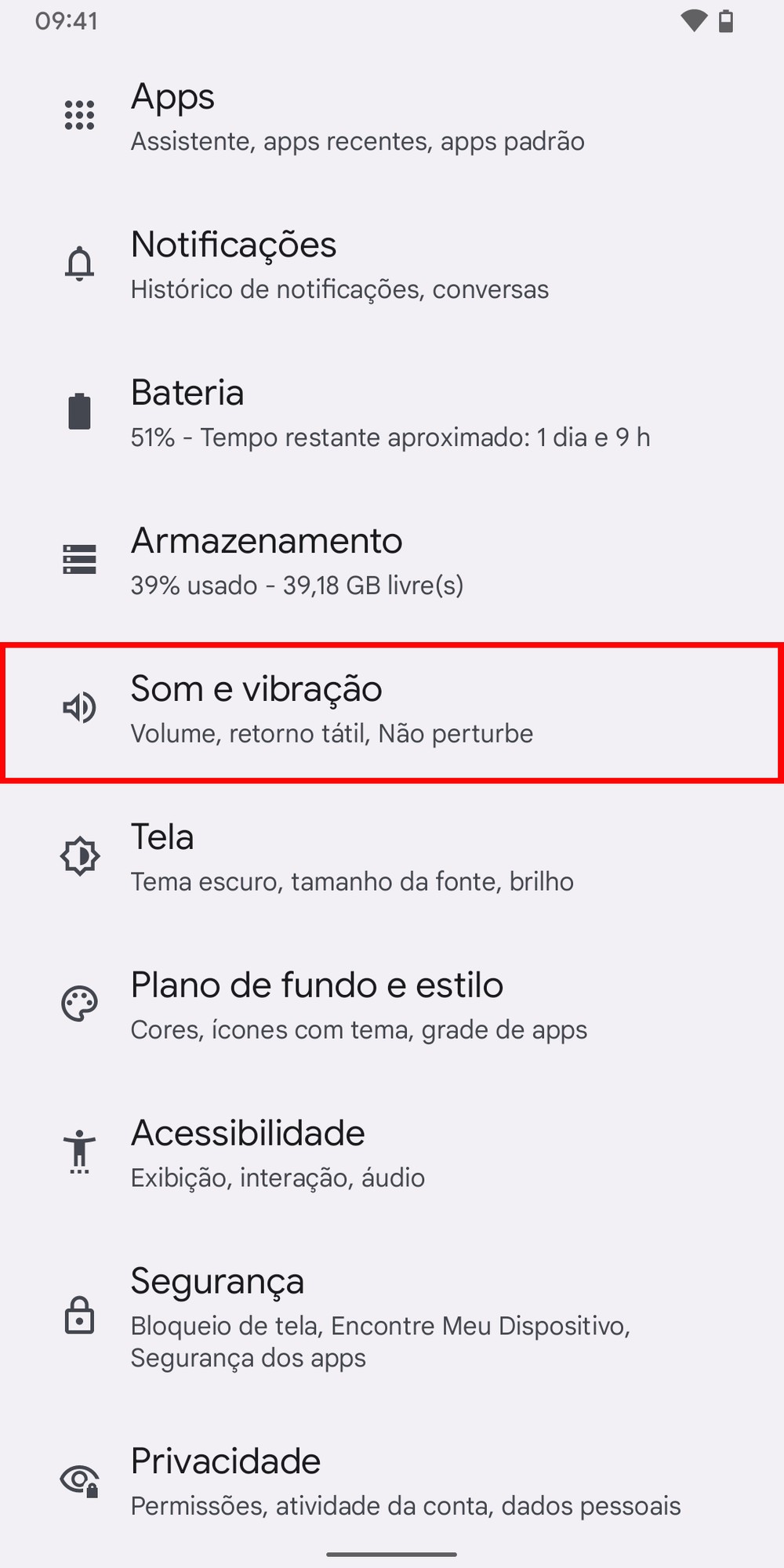Go to Acessibilidade settings
The width and height of the screenshot is (784, 1568).
(278, 1153)
